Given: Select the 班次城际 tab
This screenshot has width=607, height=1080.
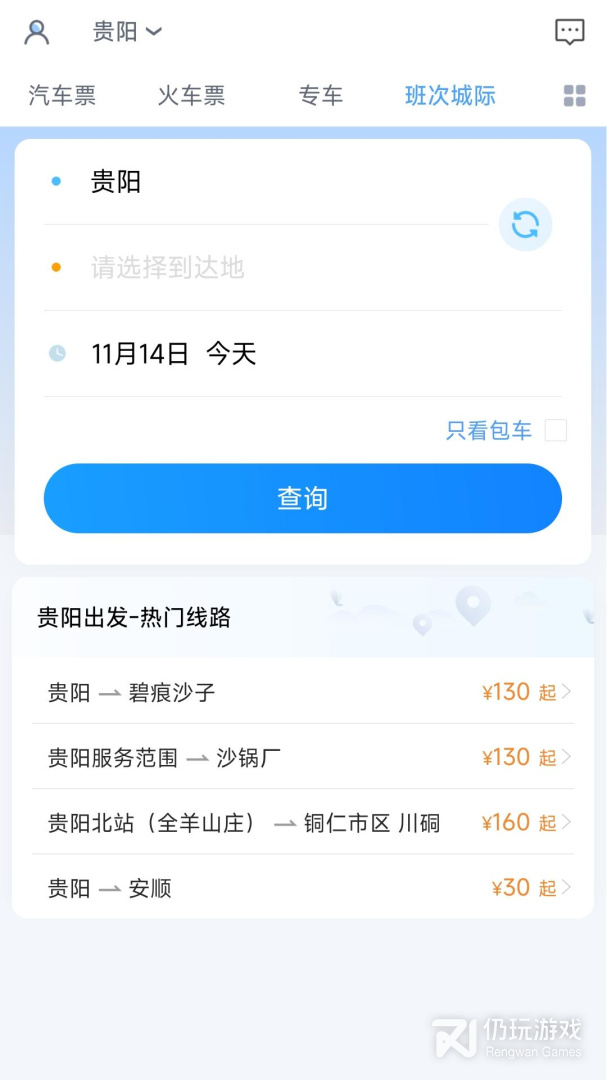Looking at the screenshot, I should tap(450, 96).
